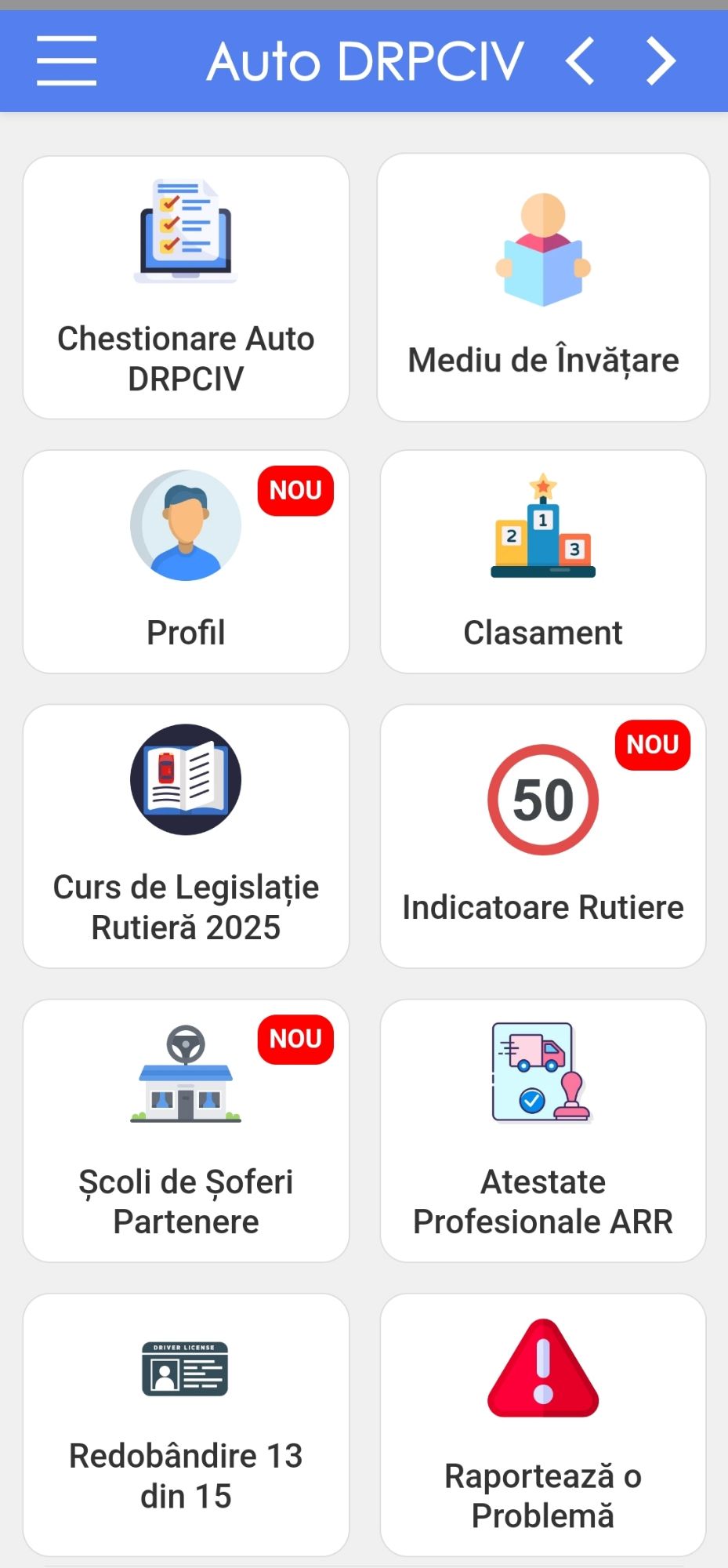
Task: View the Profil card
Action: (186, 561)
